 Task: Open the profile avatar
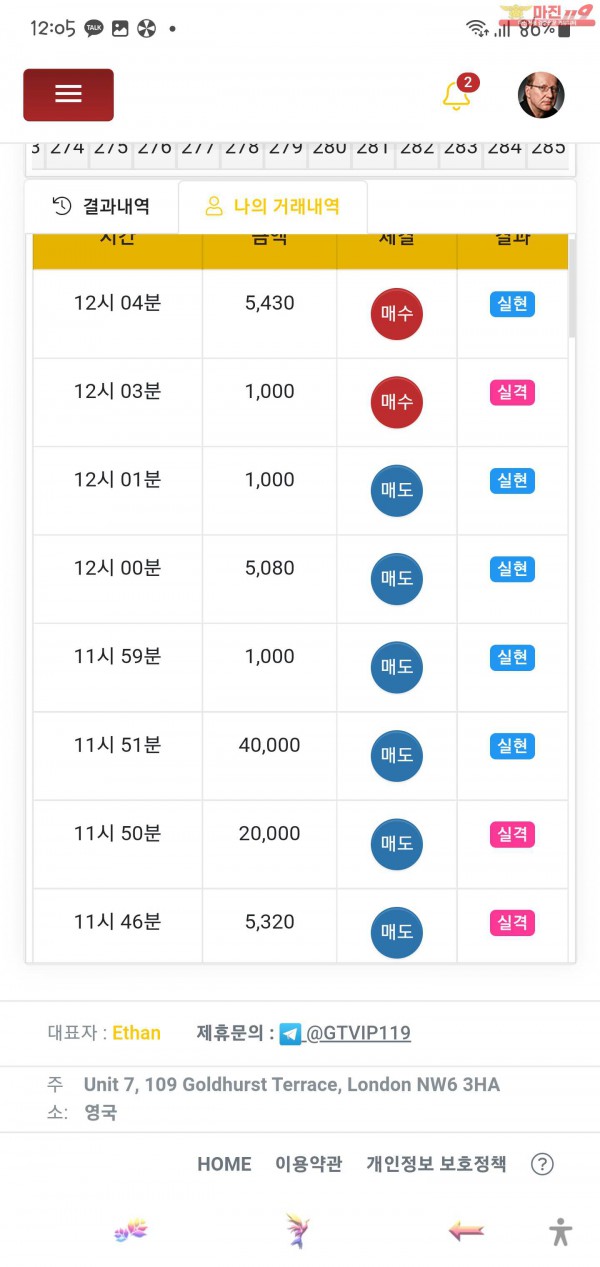[541, 95]
